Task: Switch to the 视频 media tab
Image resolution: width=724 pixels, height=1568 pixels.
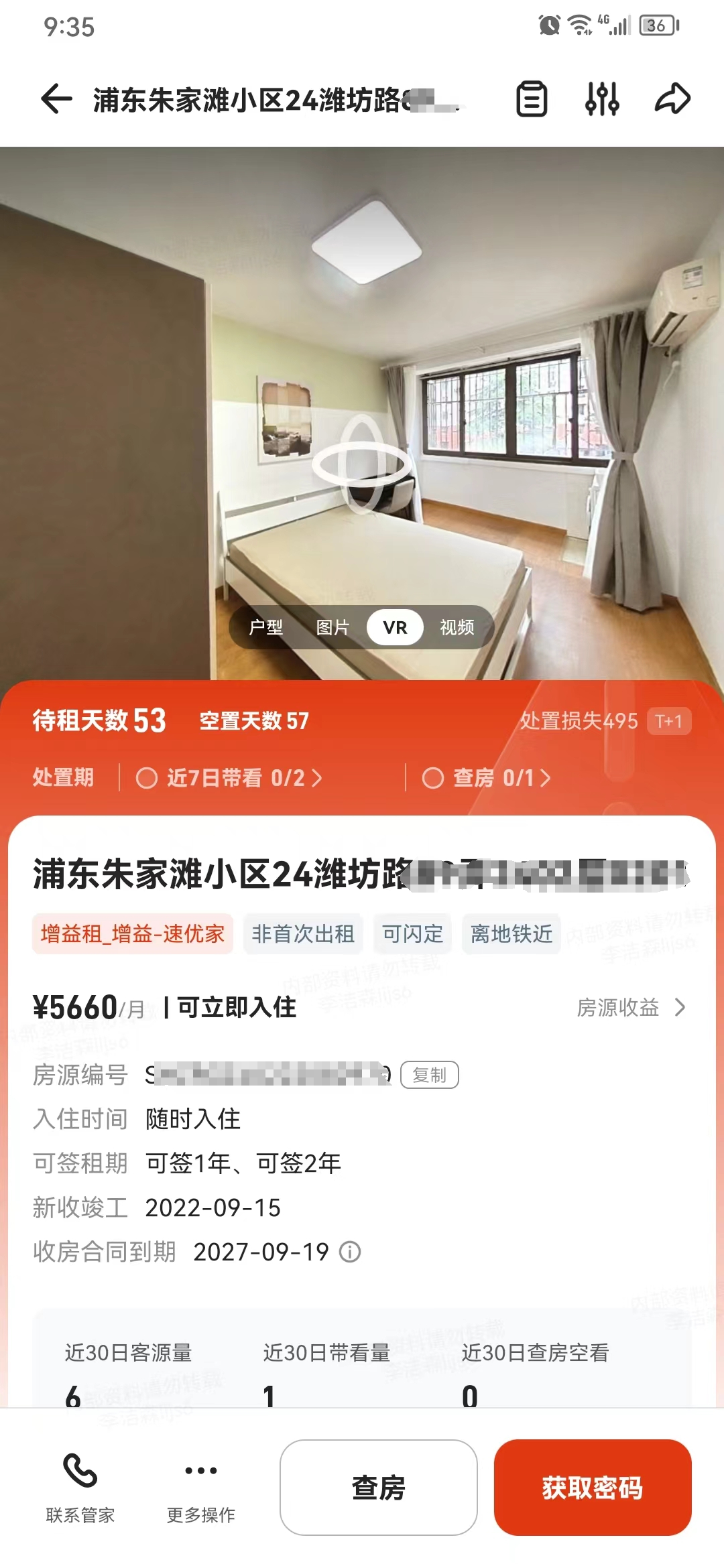Action: point(457,627)
